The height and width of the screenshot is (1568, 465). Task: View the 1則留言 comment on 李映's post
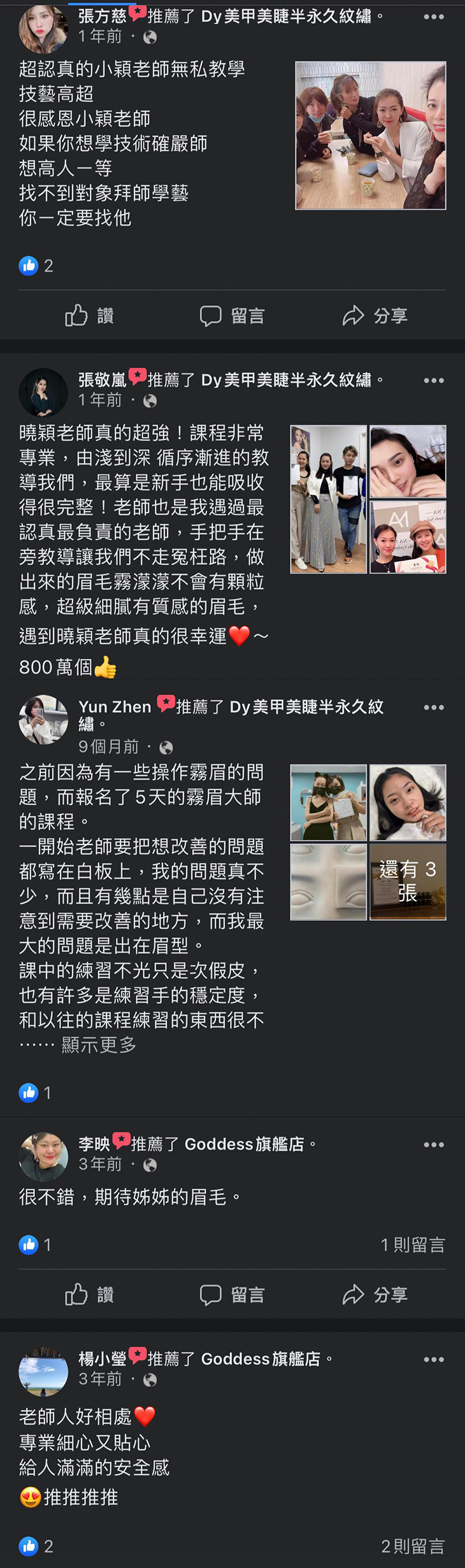[412, 1245]
